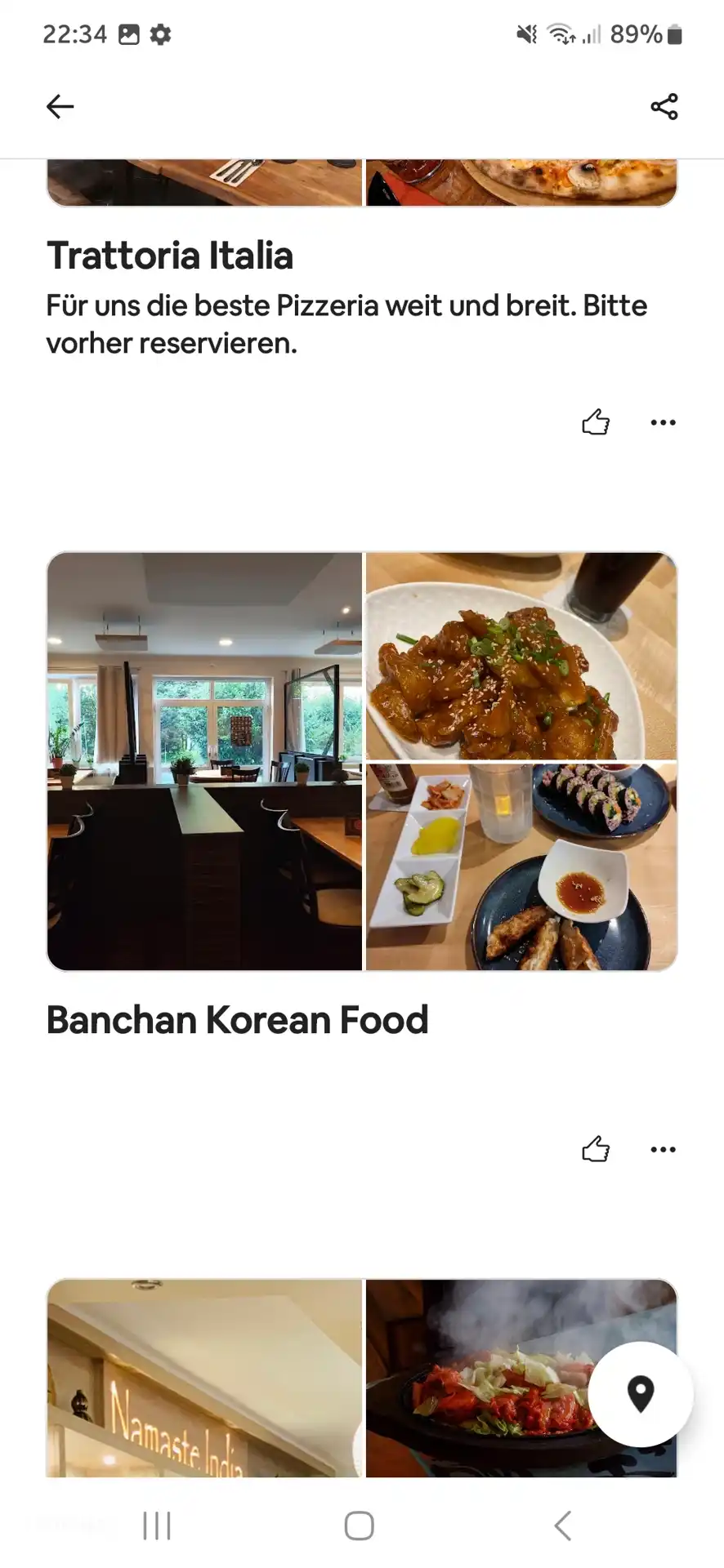The width and height of the screenshot is (724, 1568).
Task: Open more options for Trattoria Italia
Action: (663, 422)
